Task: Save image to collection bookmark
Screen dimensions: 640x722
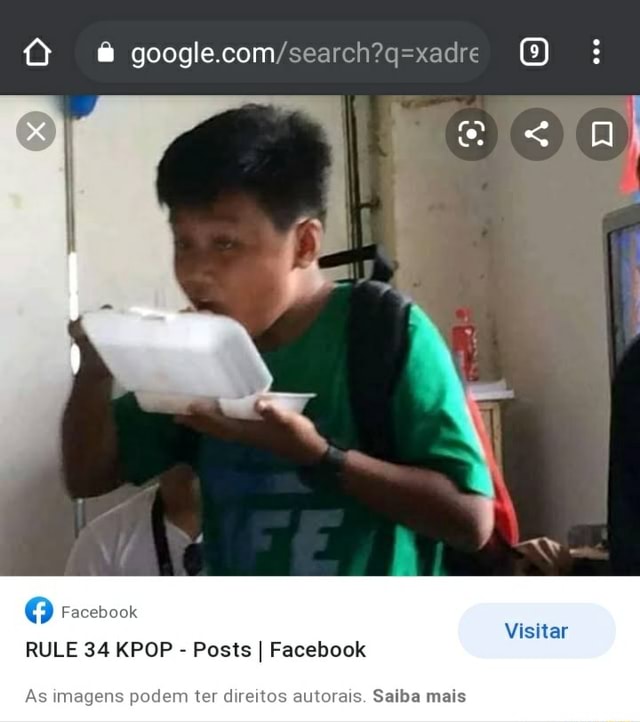Action: [x=602, y=134]
